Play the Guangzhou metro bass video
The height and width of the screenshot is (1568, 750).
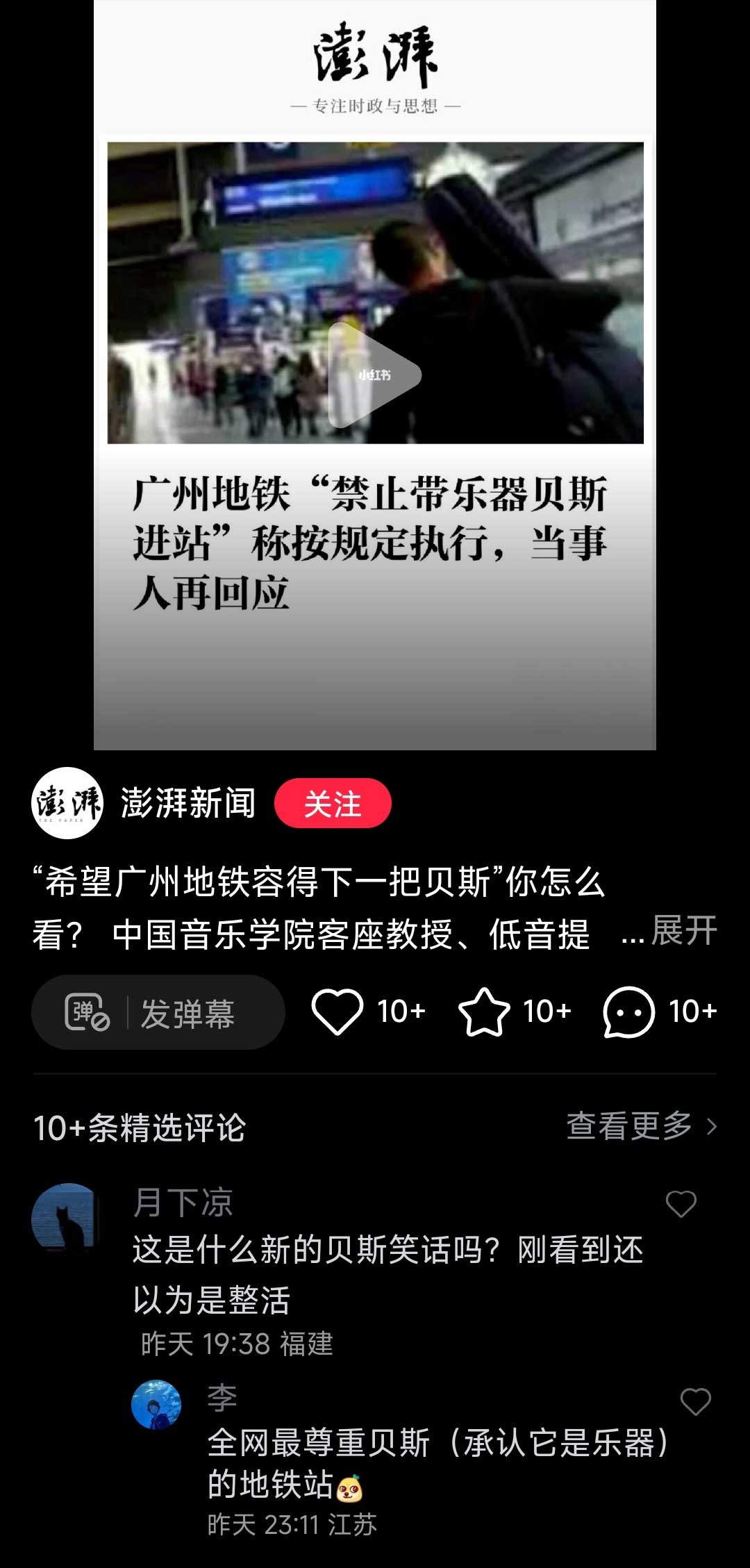(x=374, y=375)
